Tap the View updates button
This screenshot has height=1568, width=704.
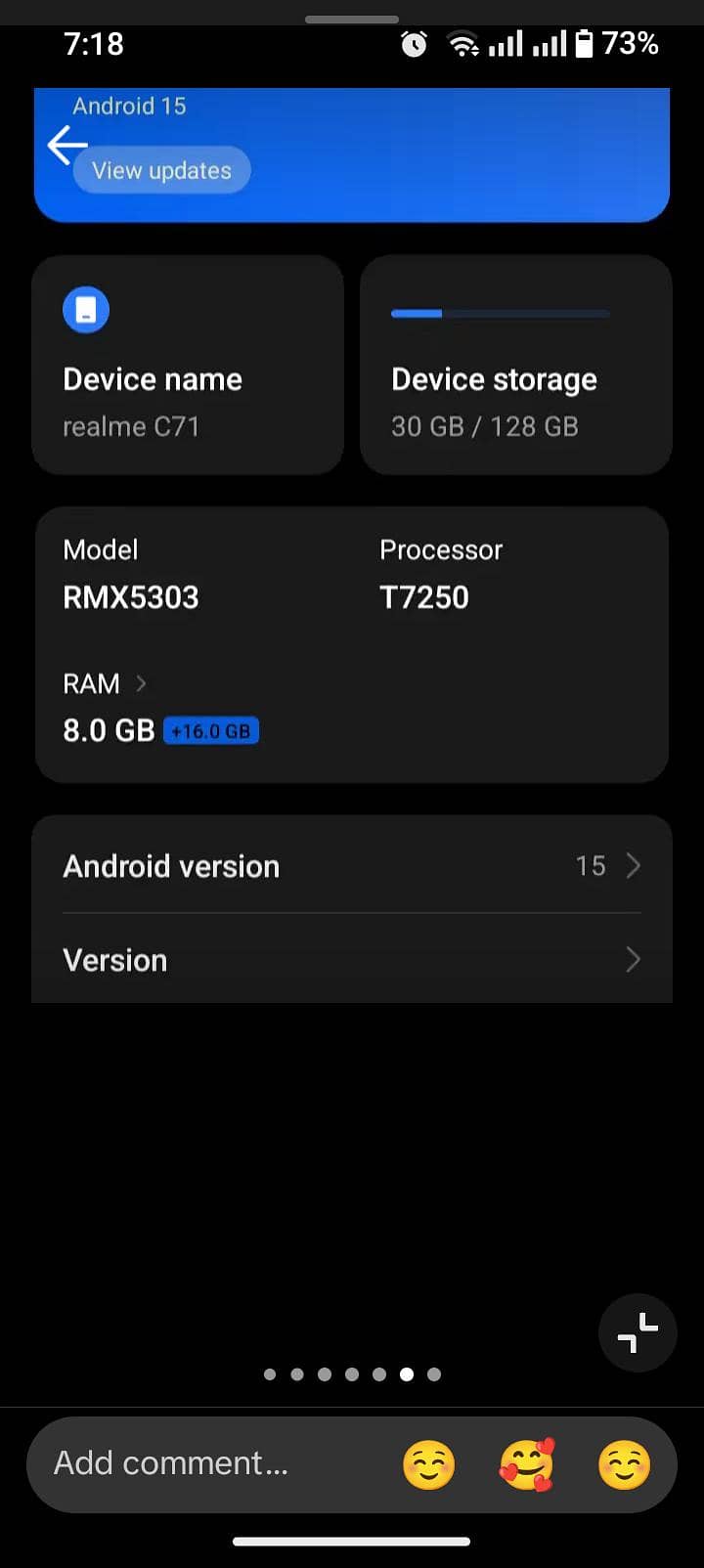tap(161, 169)
